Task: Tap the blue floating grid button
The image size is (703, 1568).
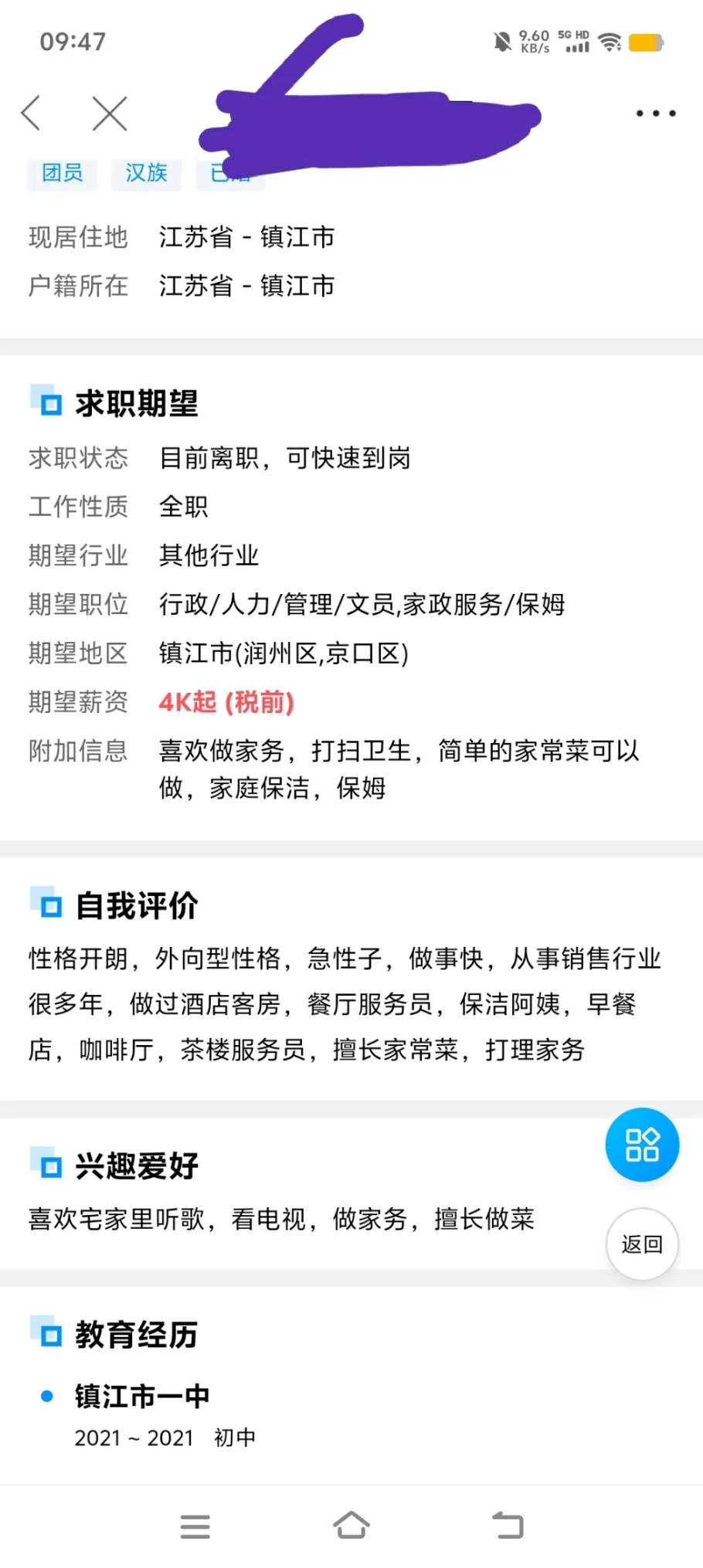Action: [641, 1144]
